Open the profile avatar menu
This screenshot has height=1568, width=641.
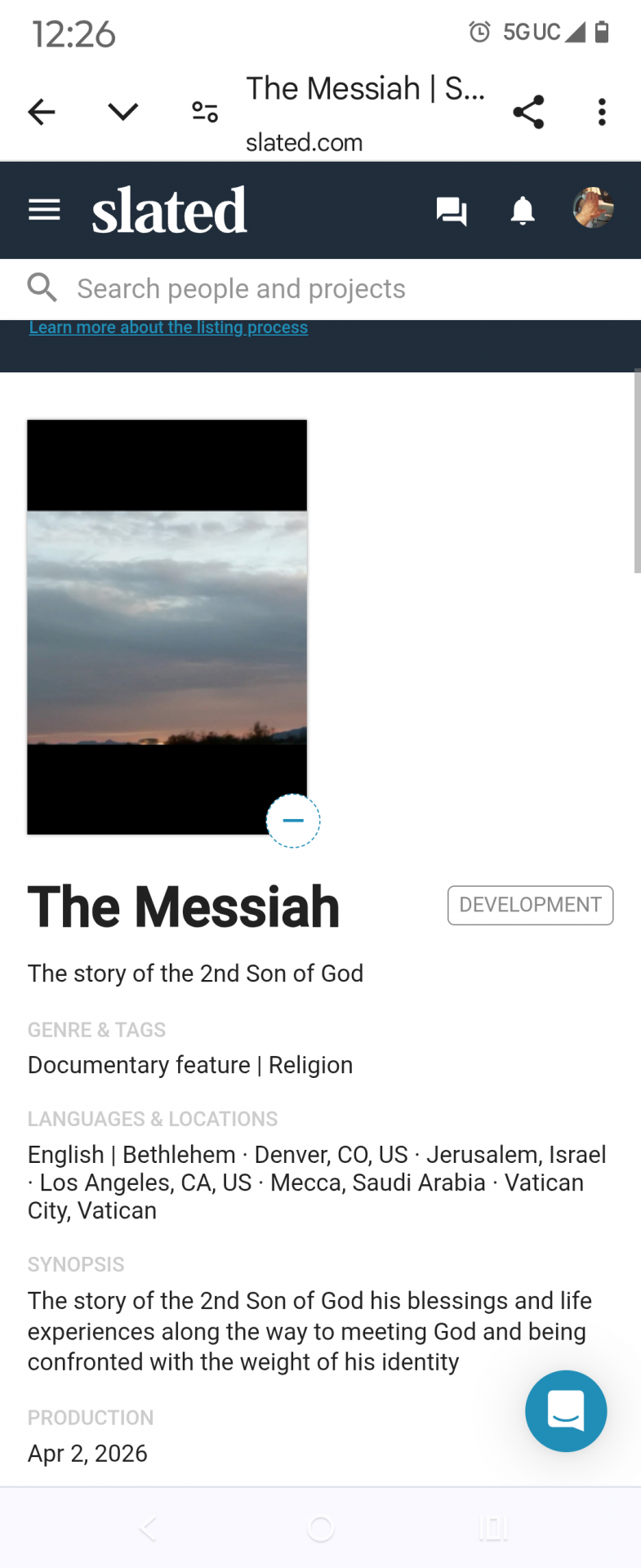pyautogui.click(x=594, y=207)
